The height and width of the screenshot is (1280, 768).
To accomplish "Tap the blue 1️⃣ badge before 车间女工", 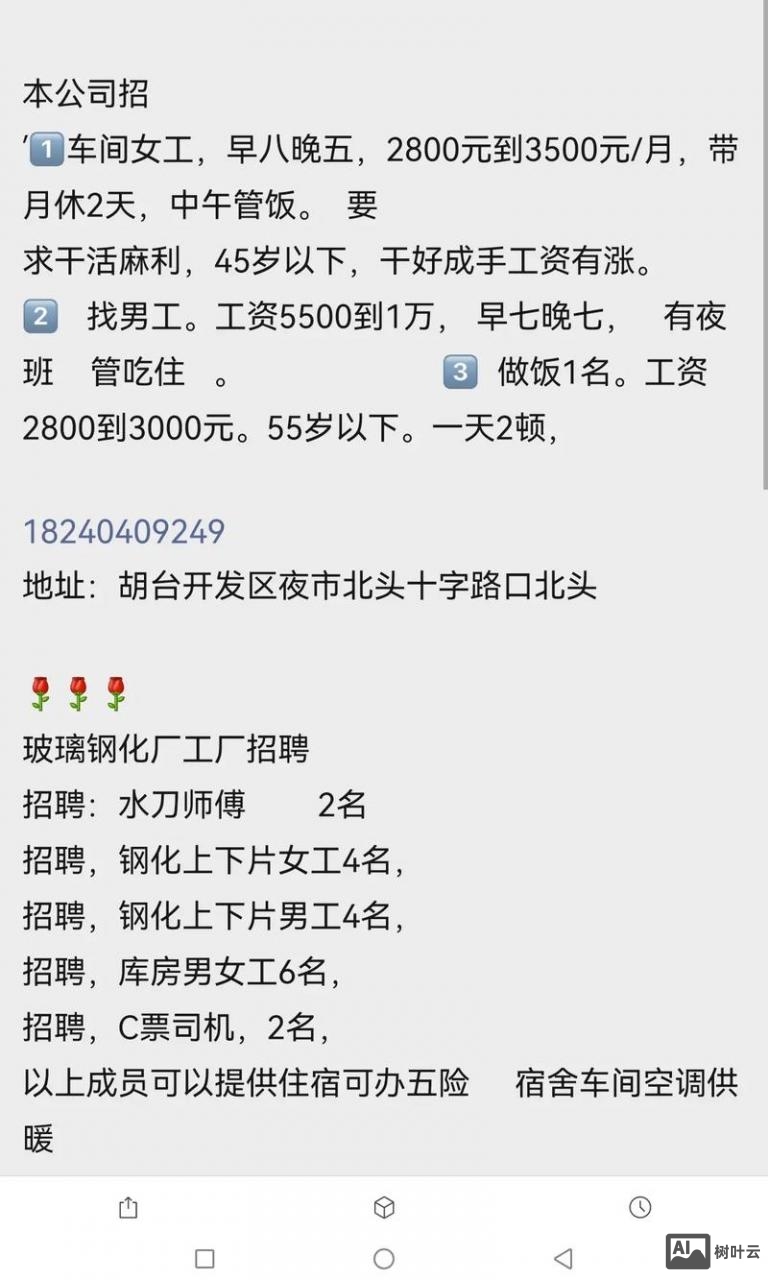I will pos(45,148).
